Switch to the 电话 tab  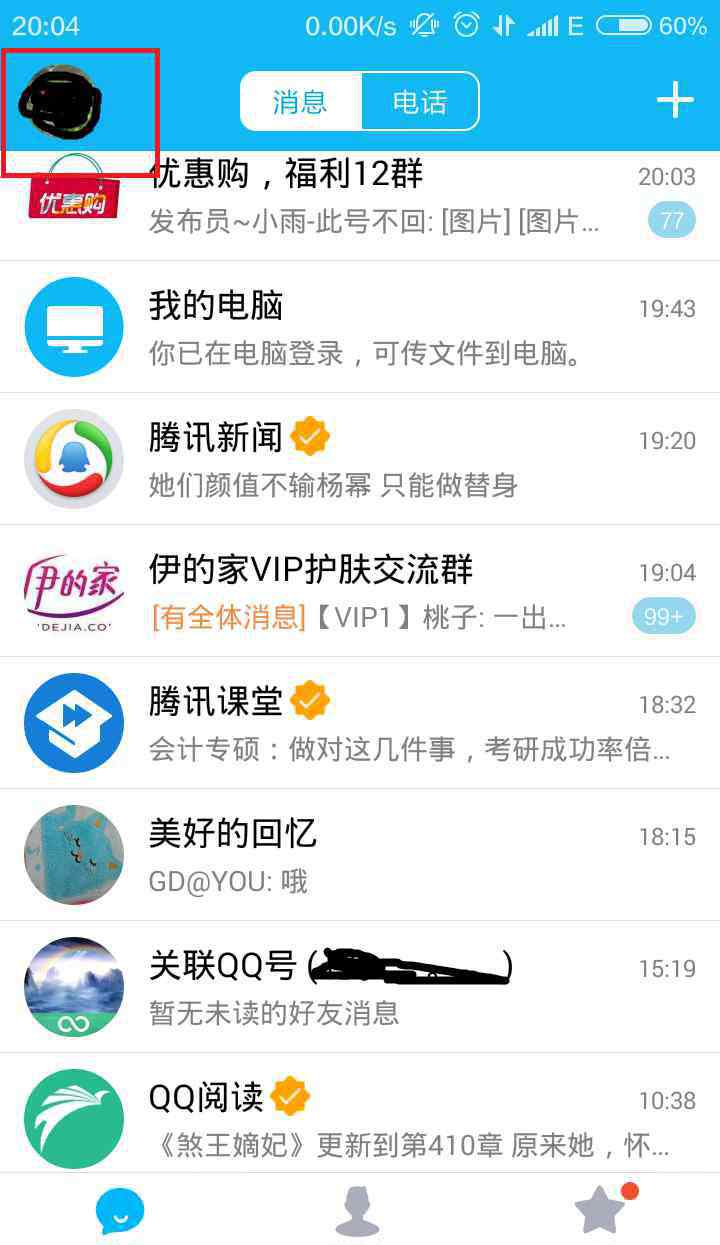[x=419, y=102]
